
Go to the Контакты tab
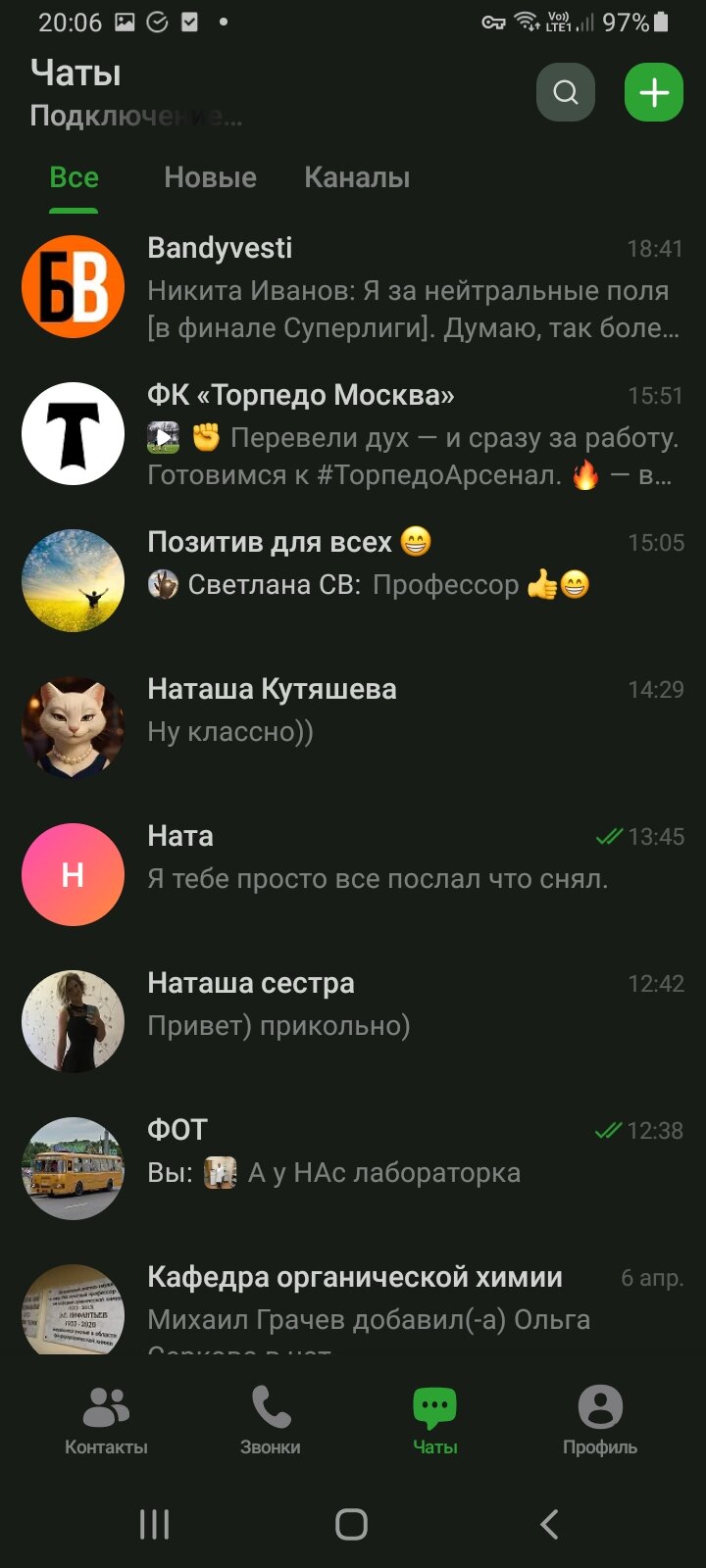(106, 1420)
